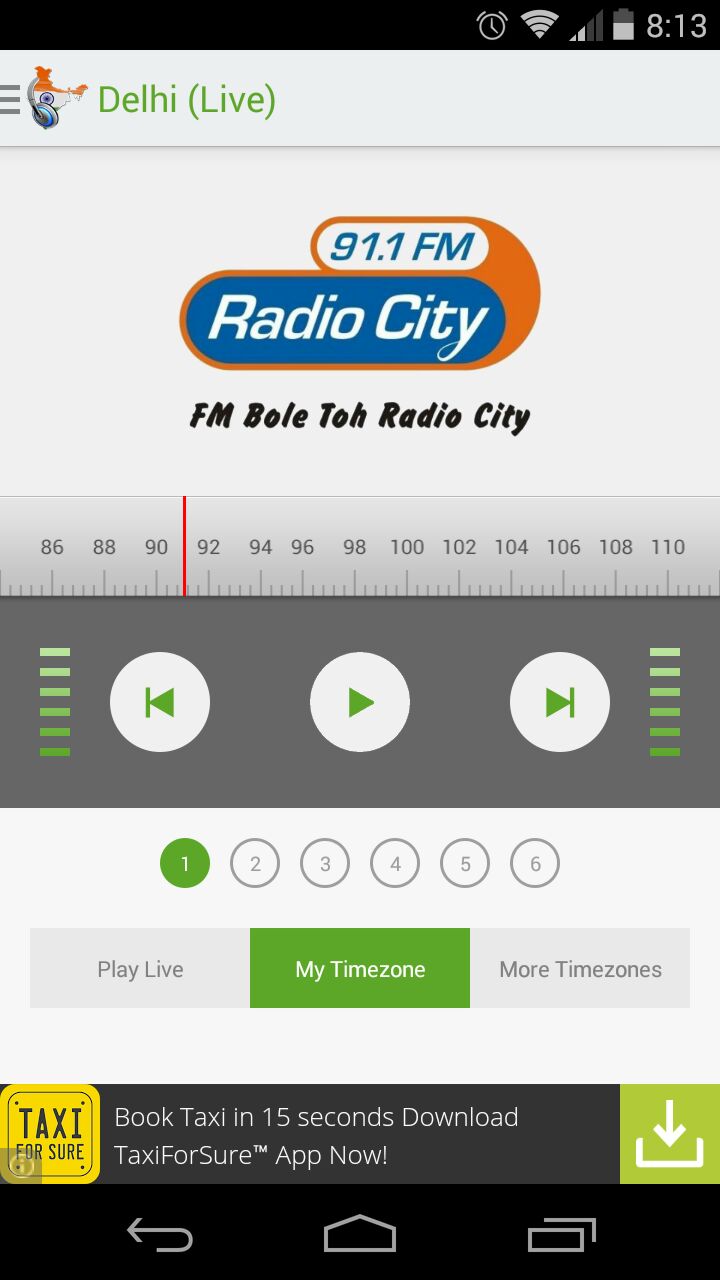Switch to station page 5
Screen dimensions: 720x1280
tap(465, 863)
